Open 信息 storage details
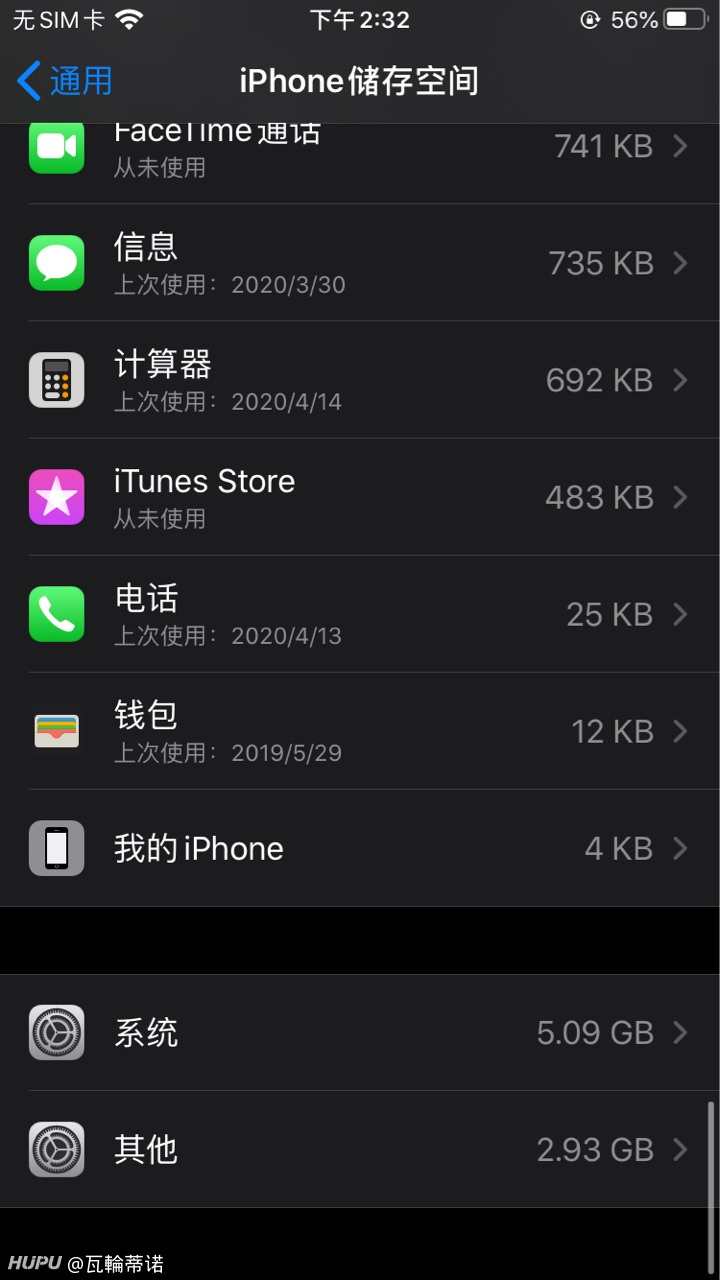Screen dimensions: 720x1280 click(360, 263)
